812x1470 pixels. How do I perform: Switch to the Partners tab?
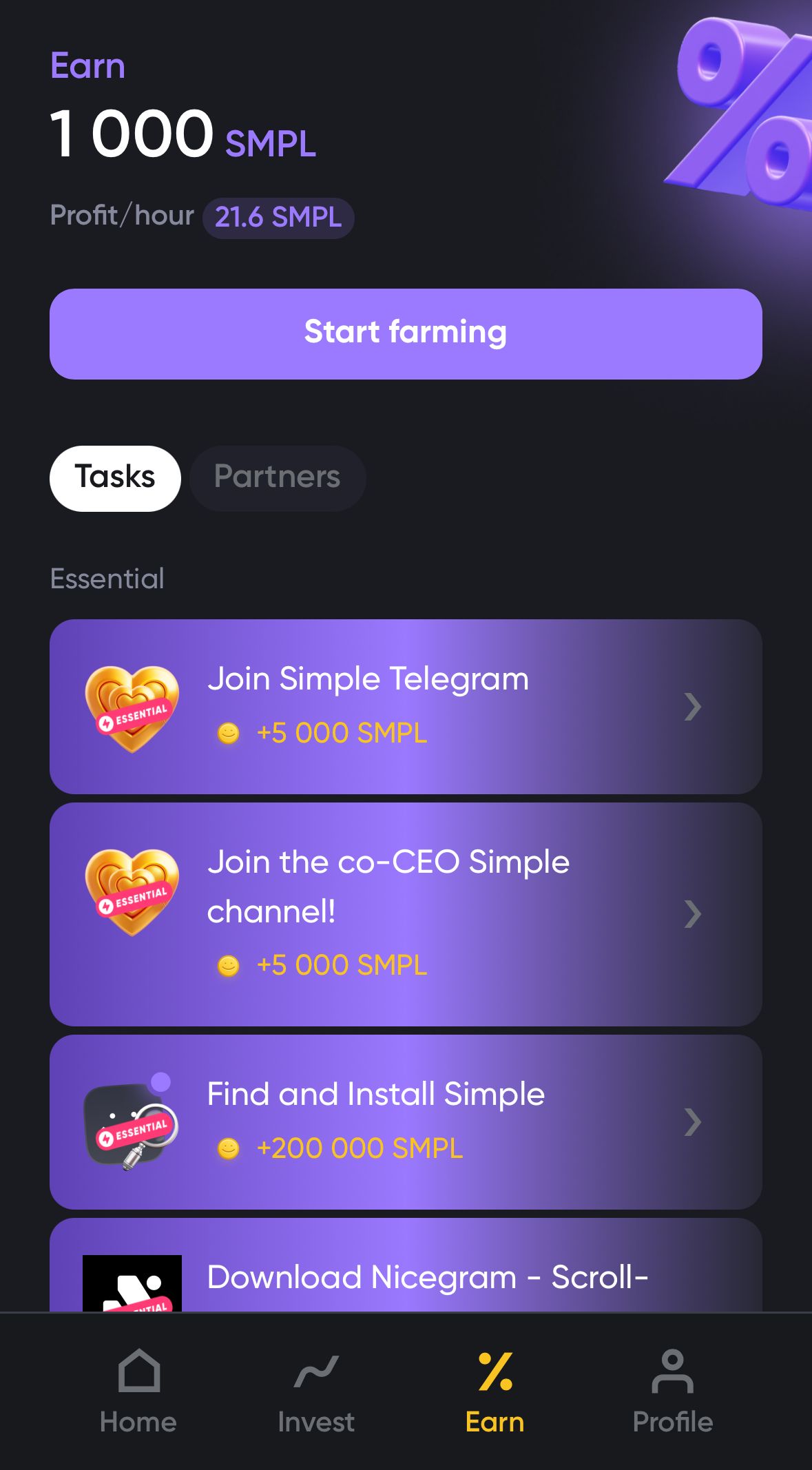(x=277, y=477)
